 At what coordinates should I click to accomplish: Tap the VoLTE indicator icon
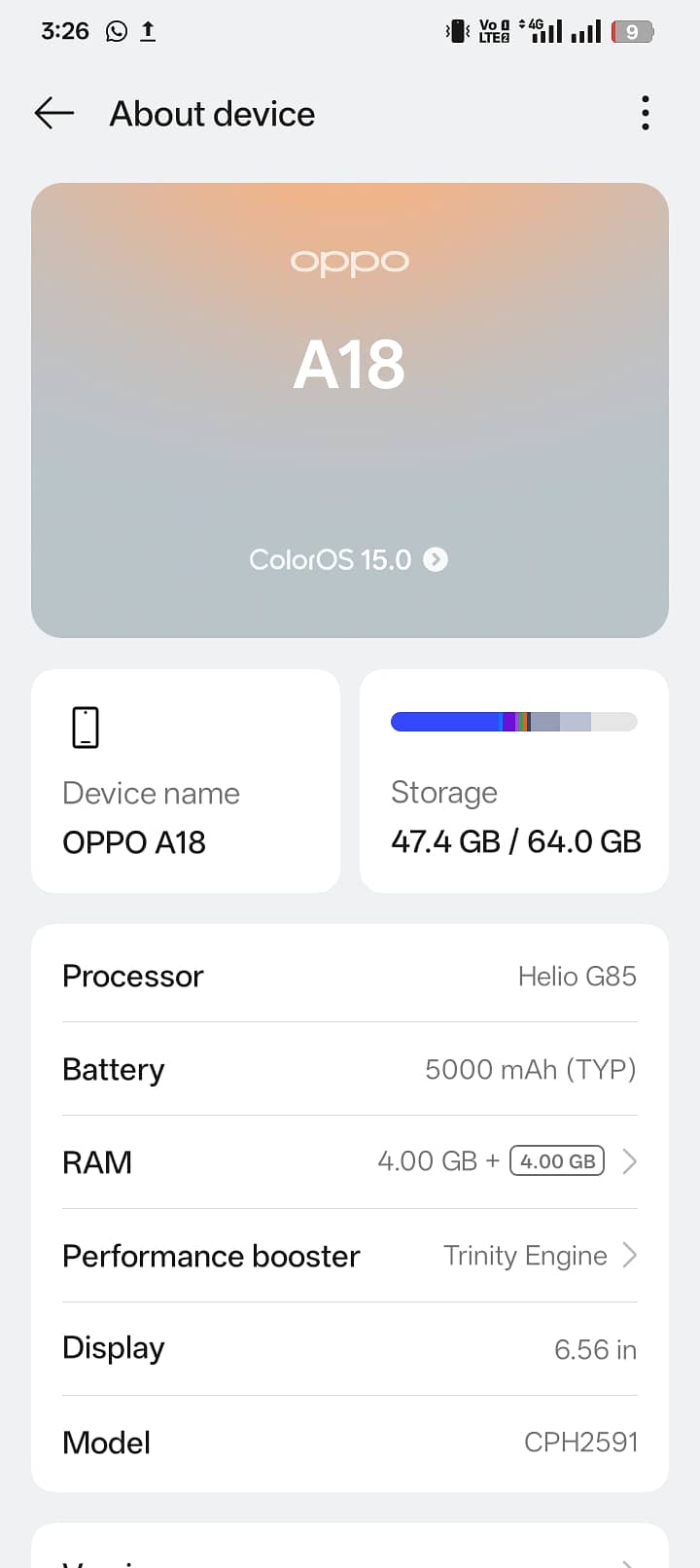point(493,30)
